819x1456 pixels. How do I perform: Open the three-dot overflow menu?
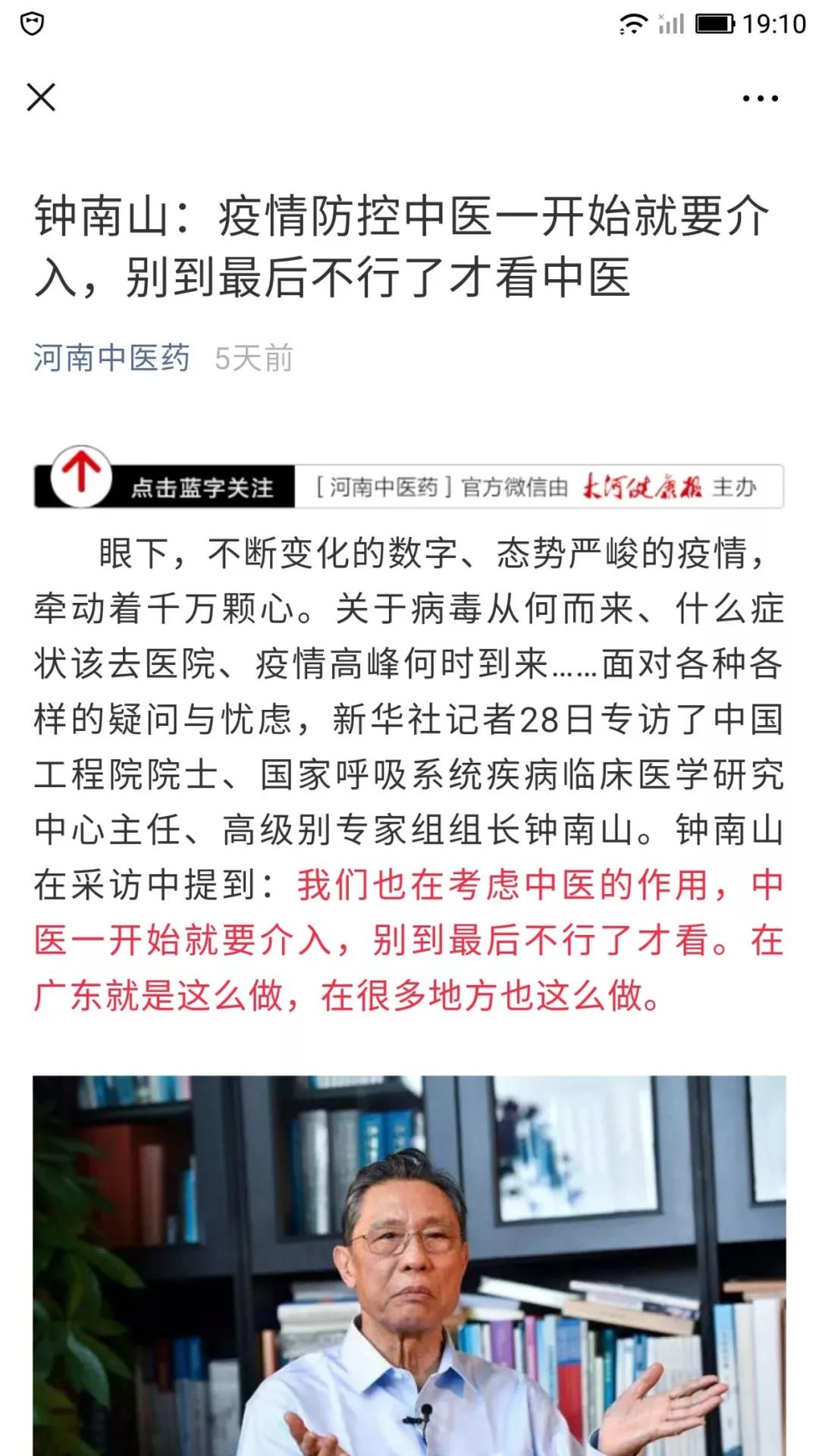[760, 99]
